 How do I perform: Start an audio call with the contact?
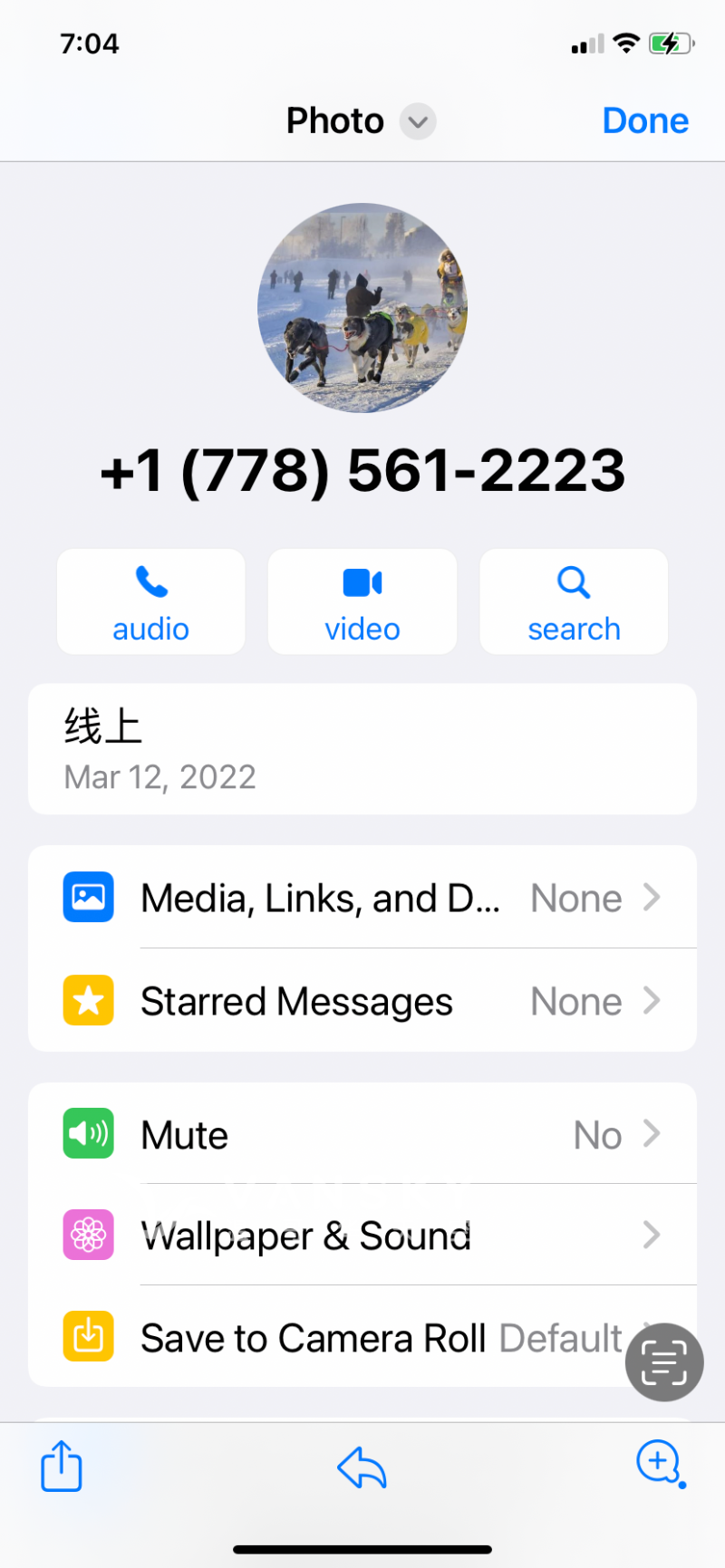(150, 601)
